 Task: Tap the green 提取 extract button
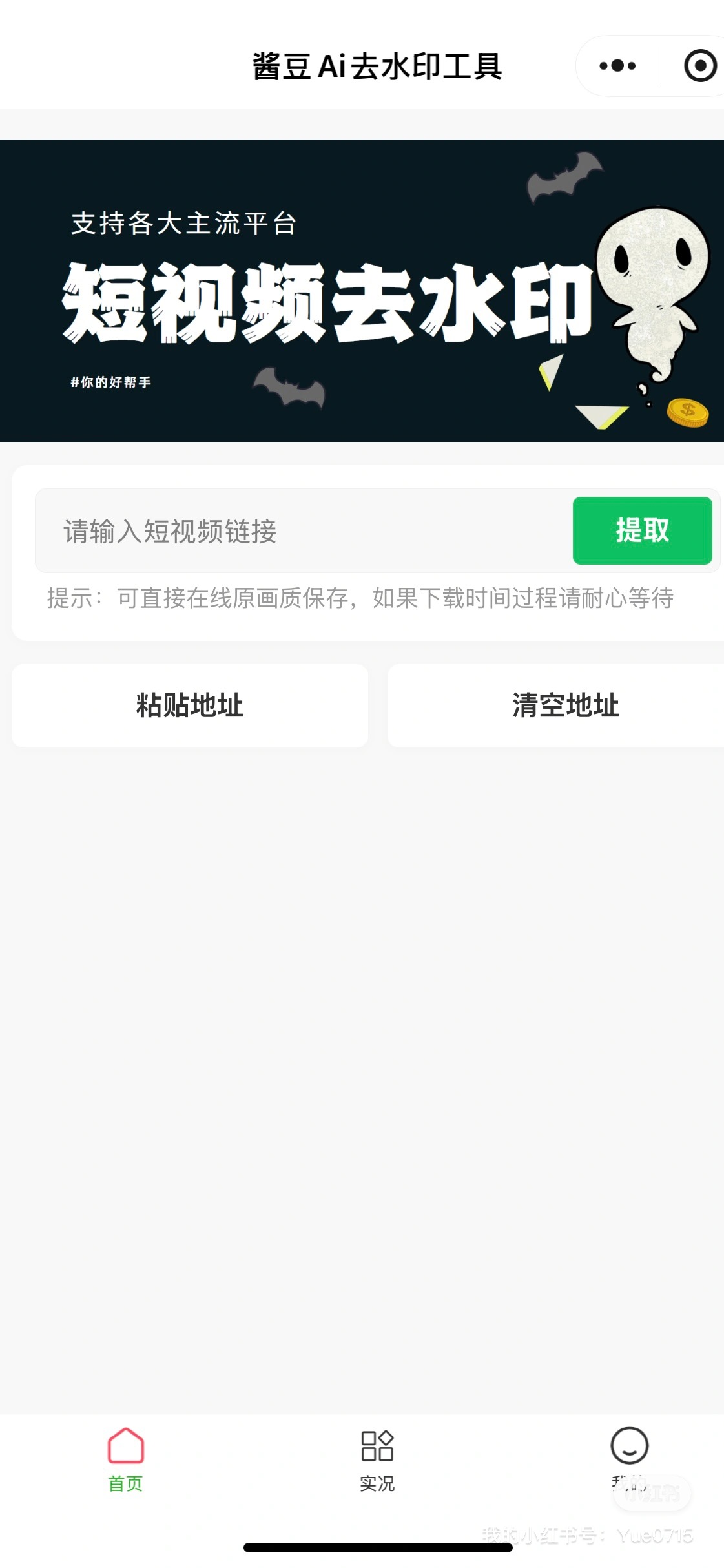(x=642, y=530)
